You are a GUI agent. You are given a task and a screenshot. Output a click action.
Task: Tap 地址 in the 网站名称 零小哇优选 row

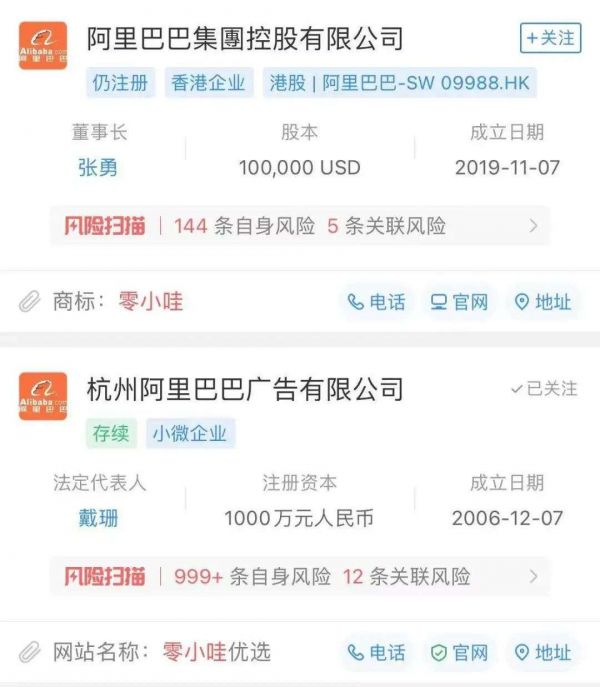click(543, 652)
